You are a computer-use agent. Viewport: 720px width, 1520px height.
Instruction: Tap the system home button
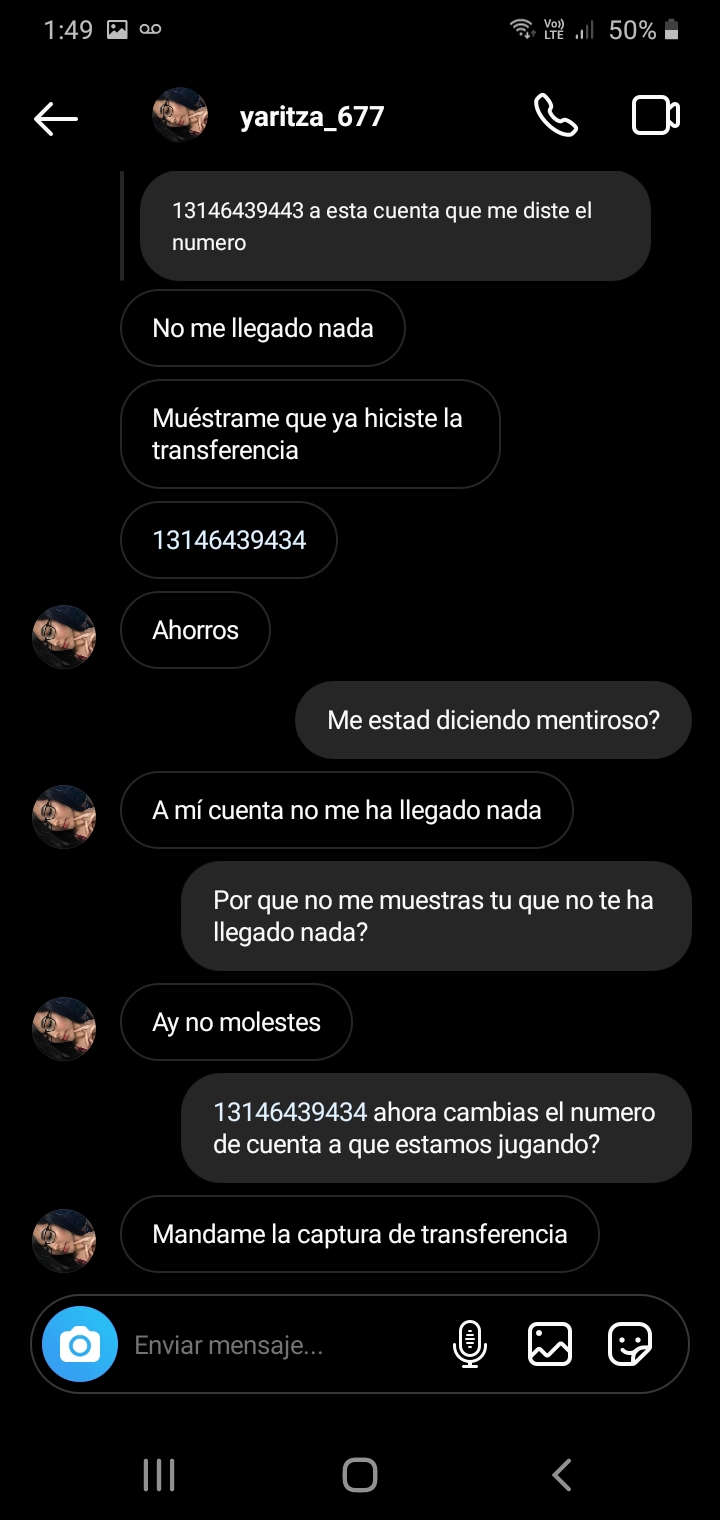(359, 1475)
